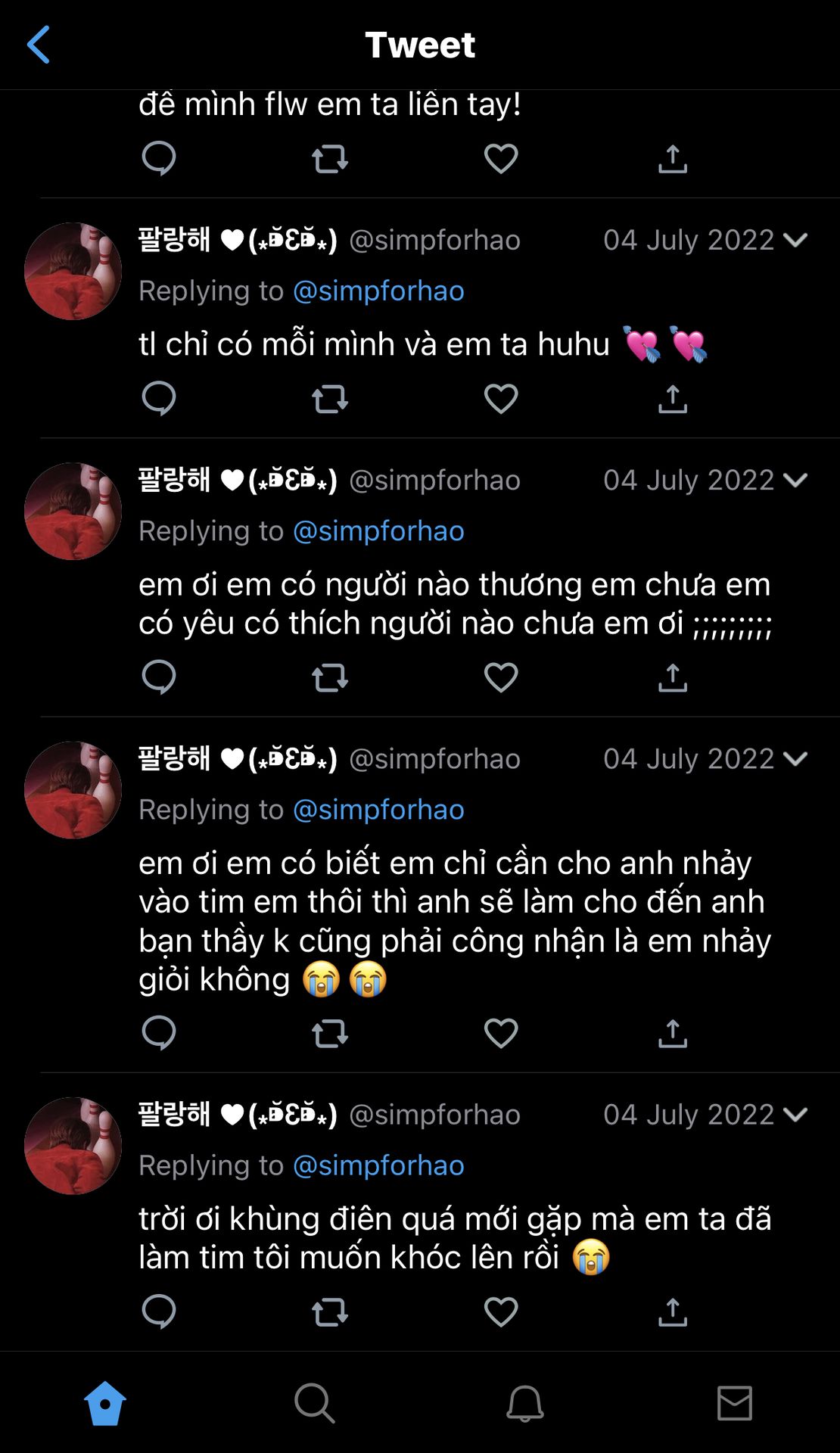Image resolution: width=840 pixels, height=1453 pixels.
Task: Like the tweet "tl chỉ có mỗi mình"
Action: (501, 399)
